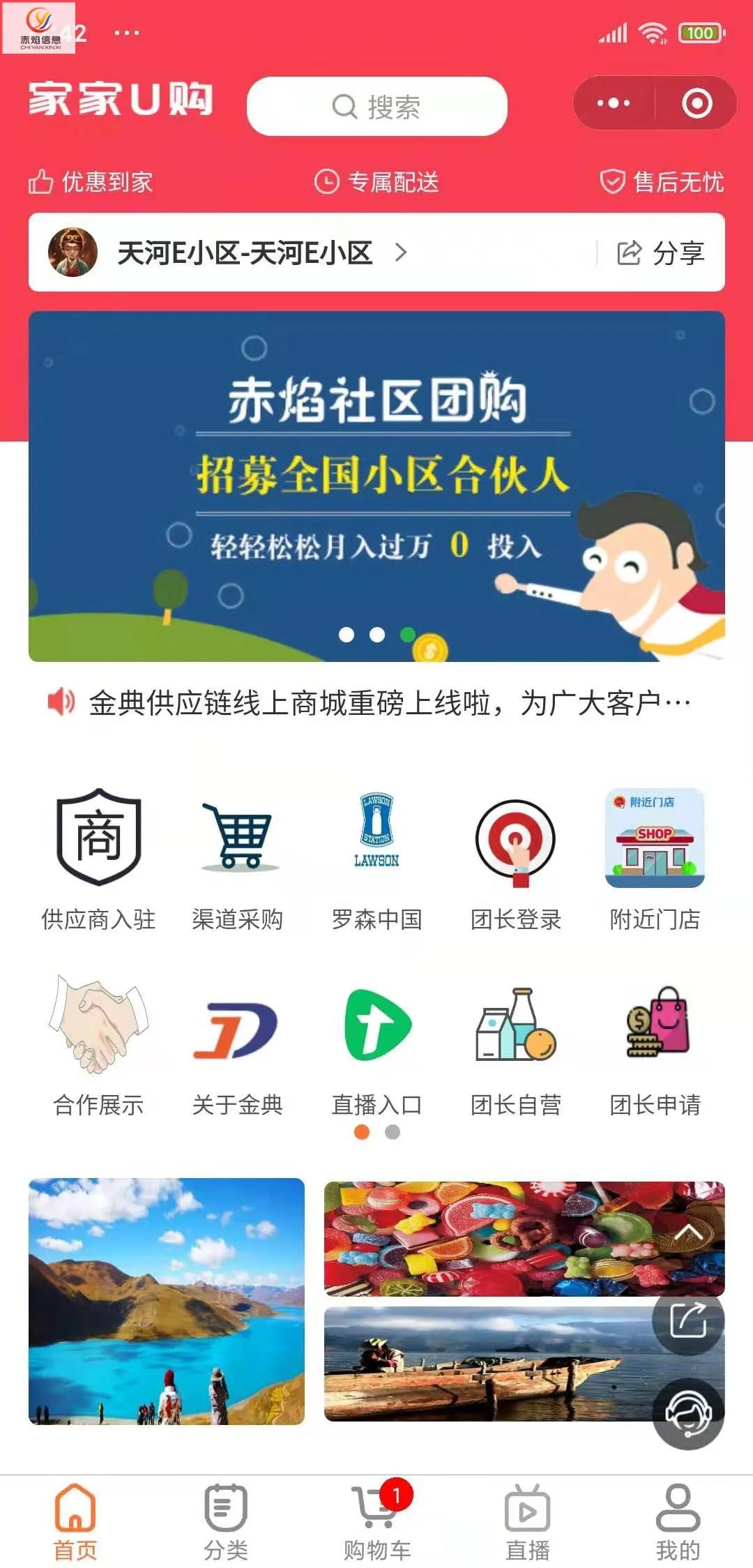Read the 金典供应链 announcement notice
Image resolution: width=753 pixels, height=1568 pixels.
(x=376, y=702)
